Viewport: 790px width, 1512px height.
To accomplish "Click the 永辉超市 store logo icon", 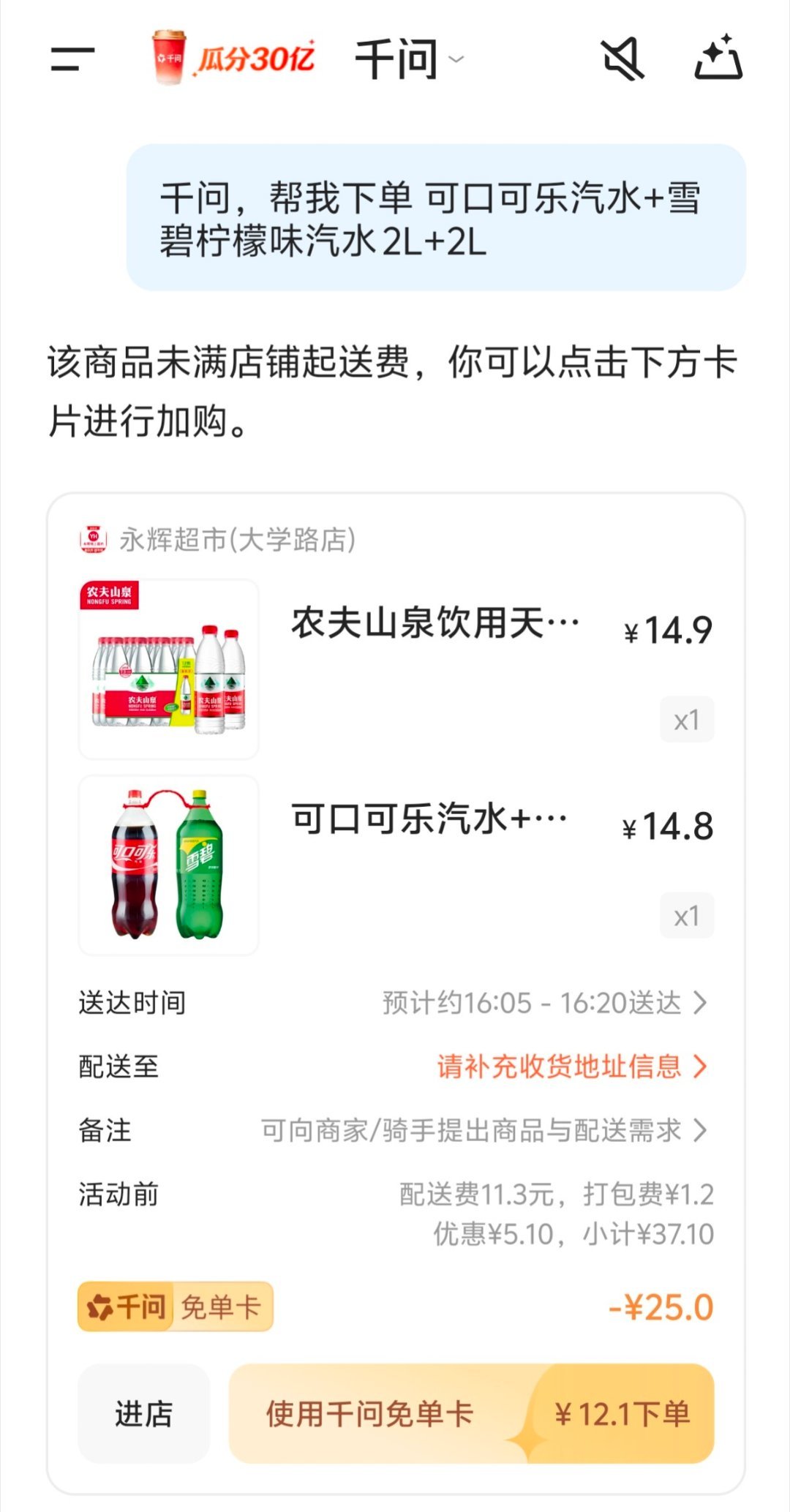I will (x=92, y=540).
